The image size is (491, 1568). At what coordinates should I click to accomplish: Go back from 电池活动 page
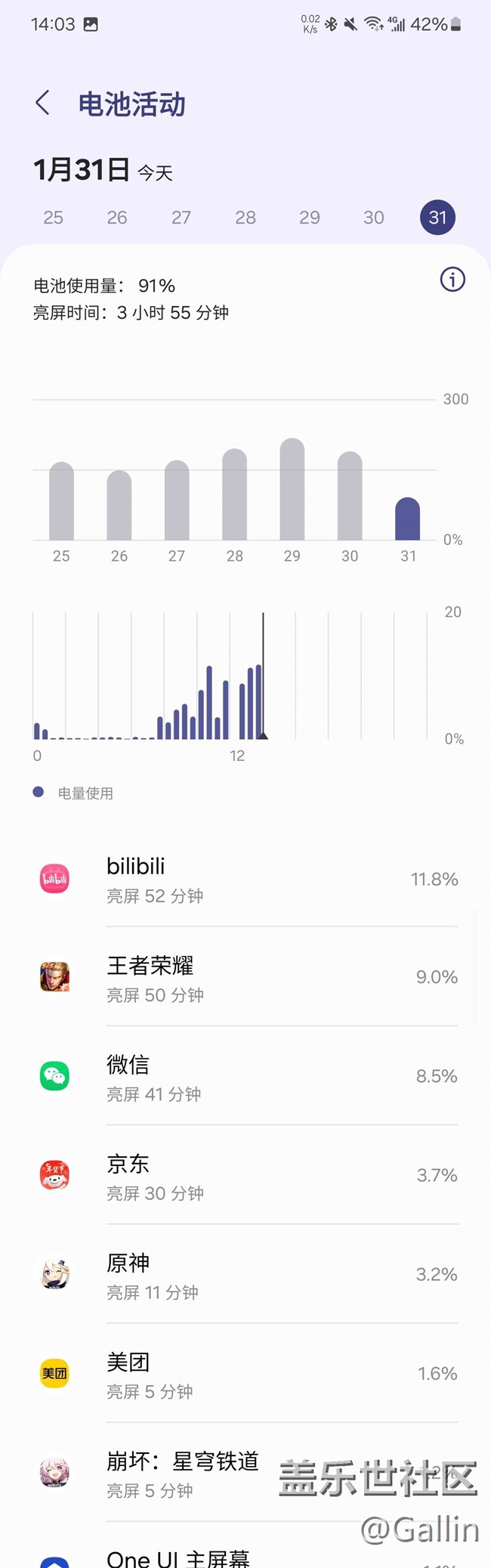[x=43, y=103]
